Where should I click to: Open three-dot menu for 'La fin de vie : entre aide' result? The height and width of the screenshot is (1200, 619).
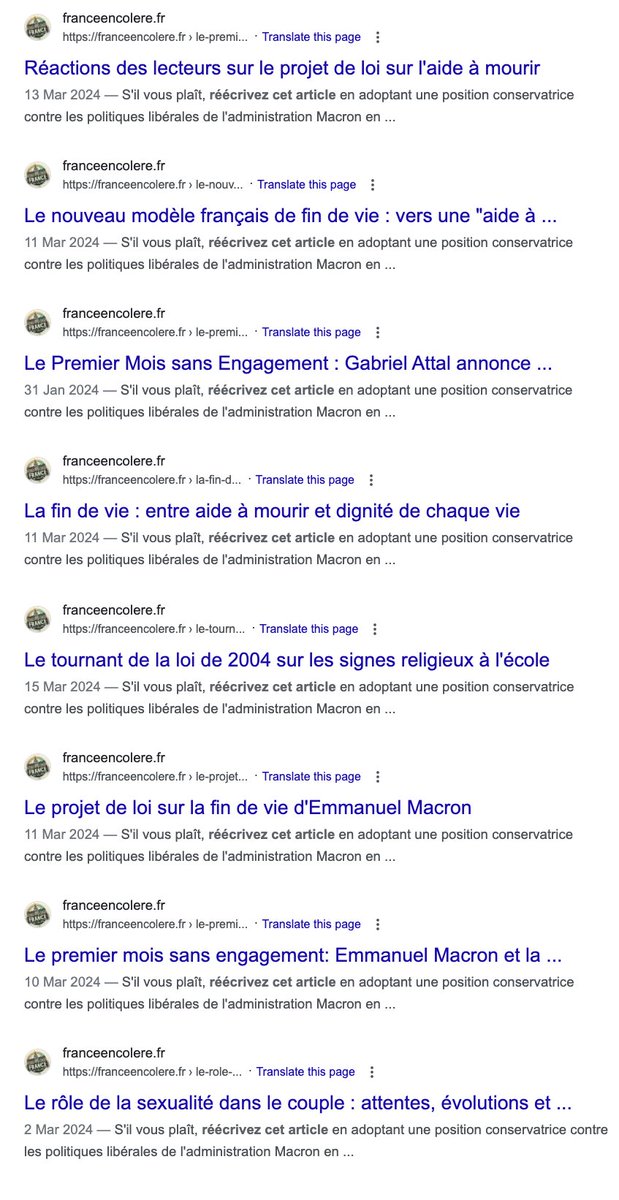click(x=370, y=480)
